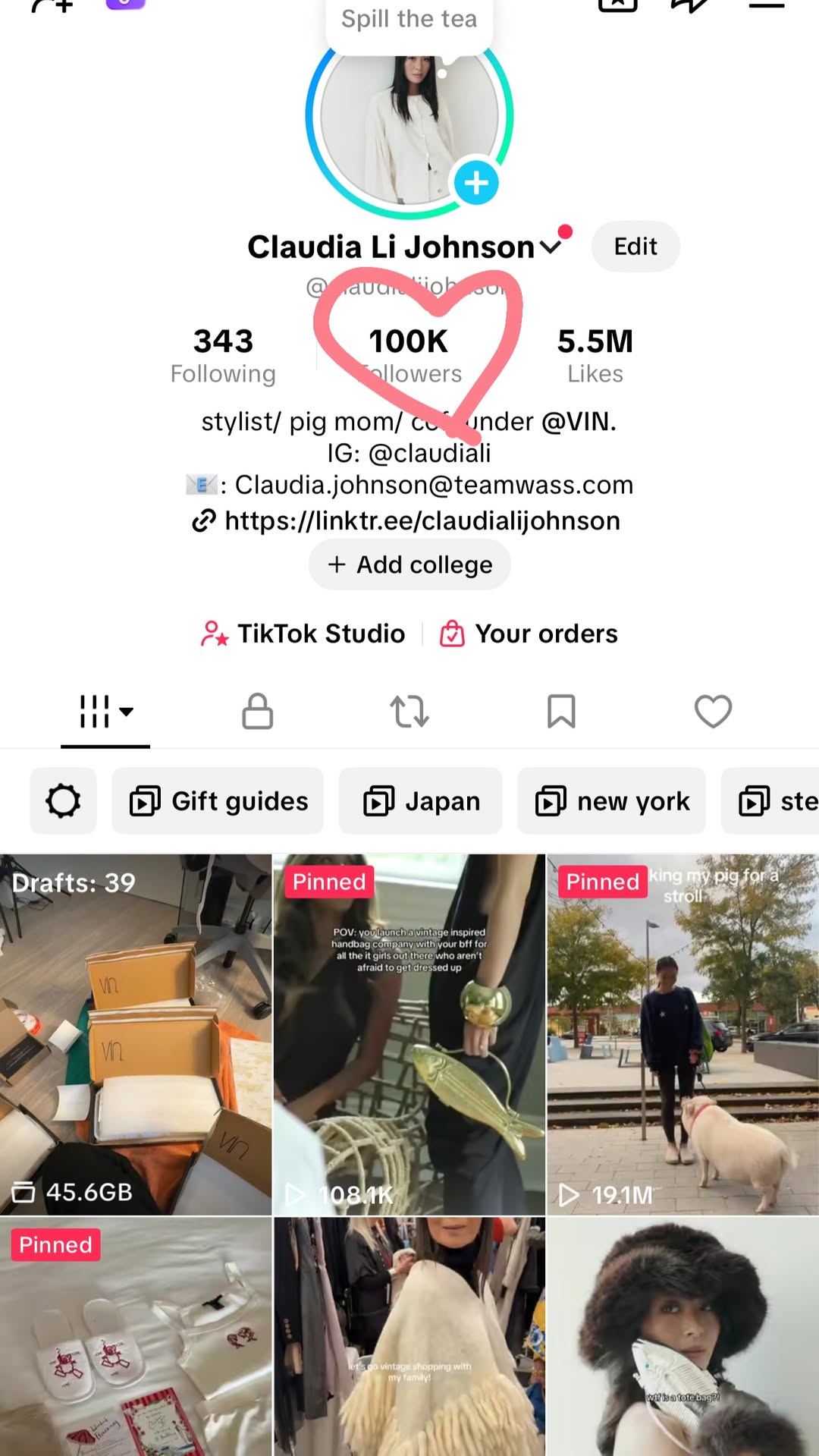Open playlist settings gear icon

click(x=63, y=800)
